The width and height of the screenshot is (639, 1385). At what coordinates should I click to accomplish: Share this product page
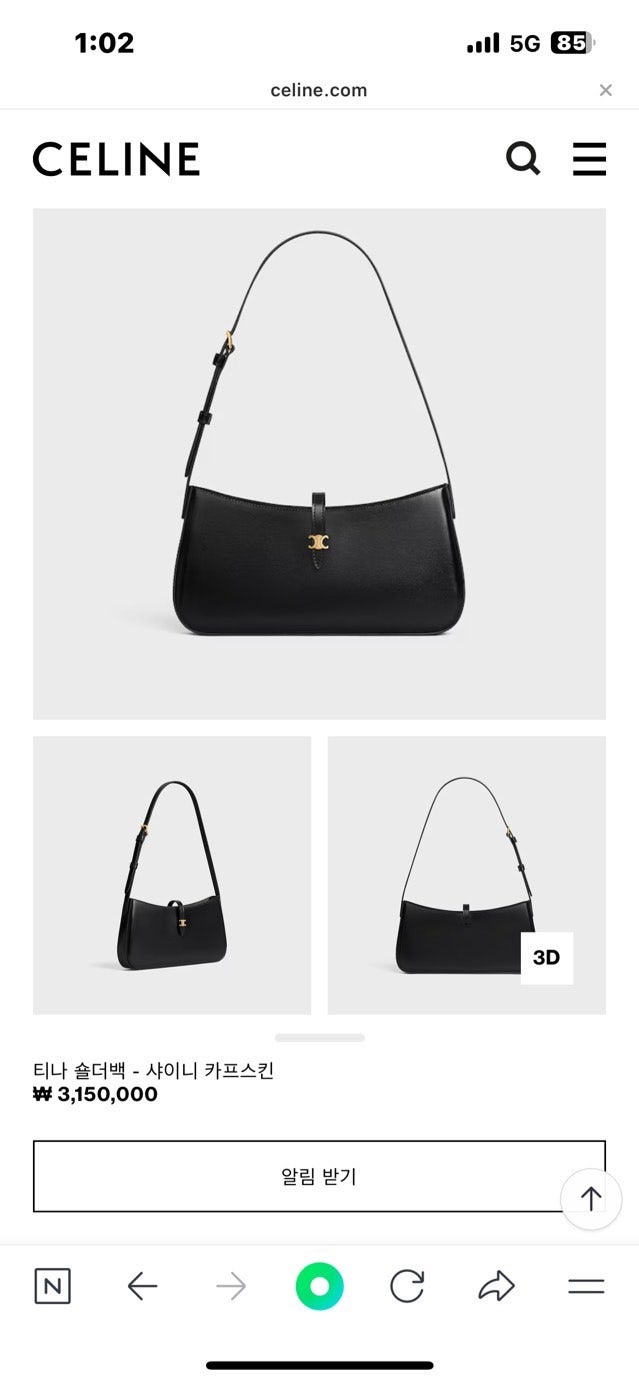coord(496,1286)
